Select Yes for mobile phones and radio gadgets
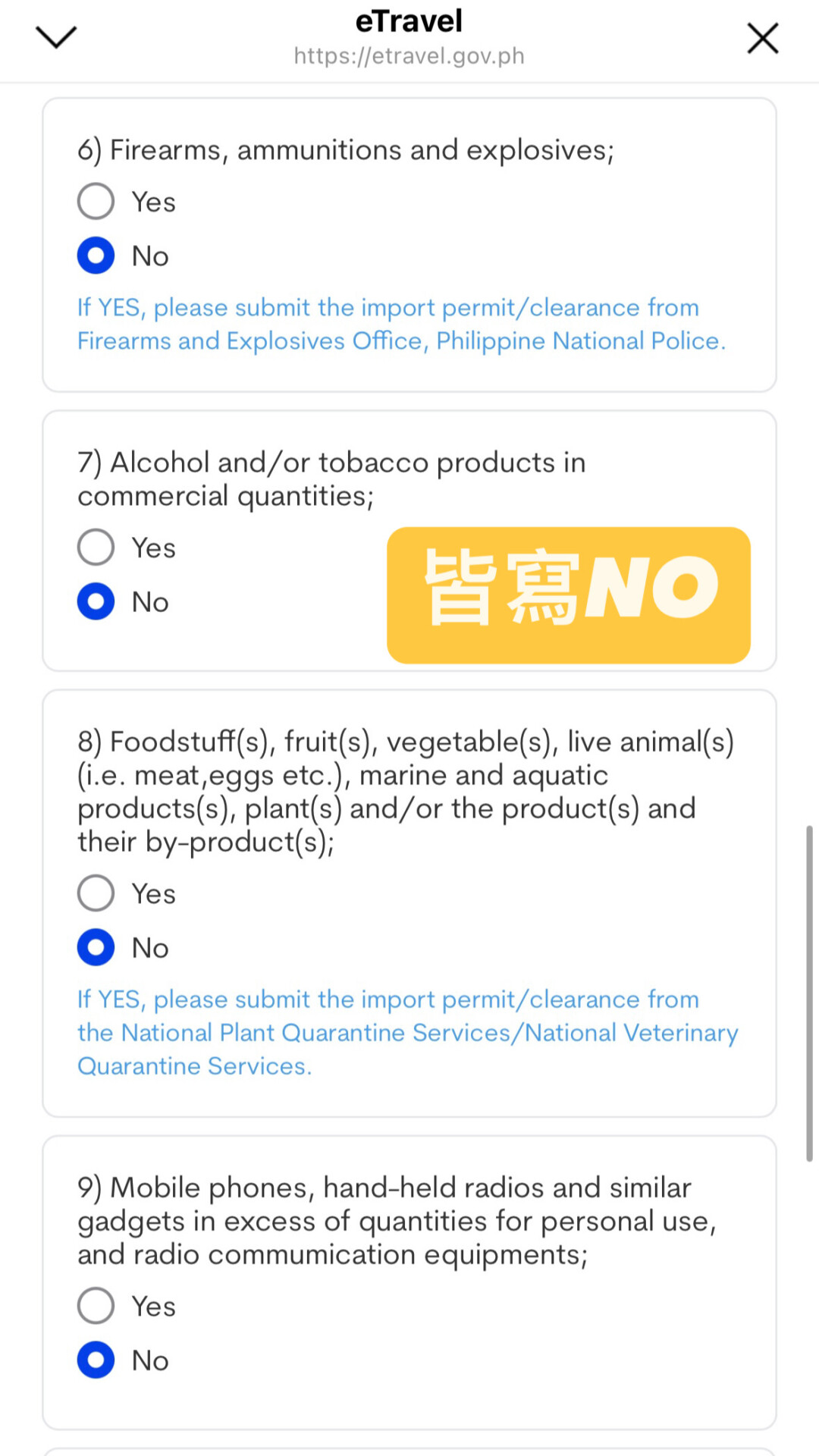Screen dimensions: 819x1456 tap(96, 1306)
